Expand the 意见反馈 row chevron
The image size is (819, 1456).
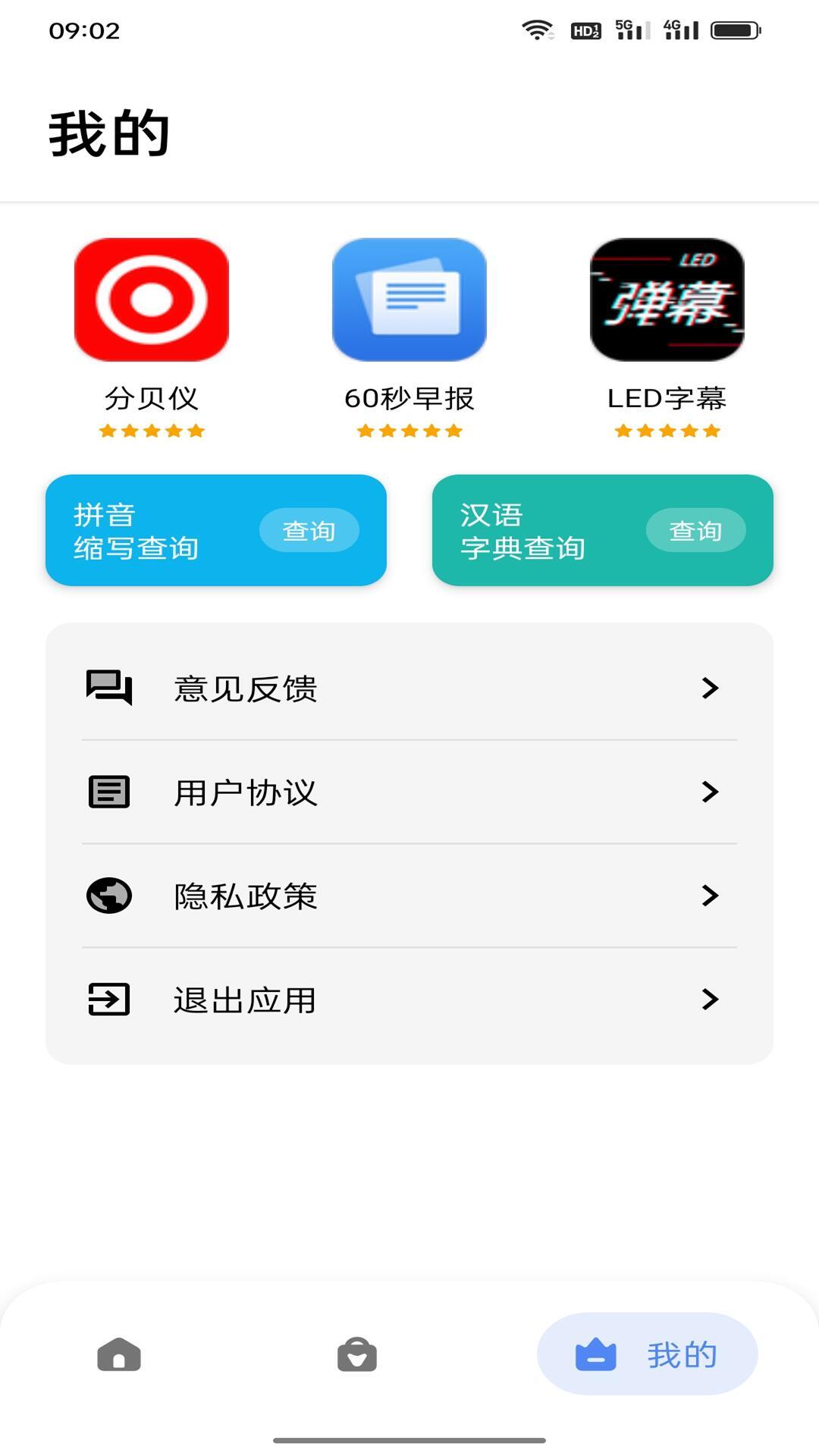[710, 689]
